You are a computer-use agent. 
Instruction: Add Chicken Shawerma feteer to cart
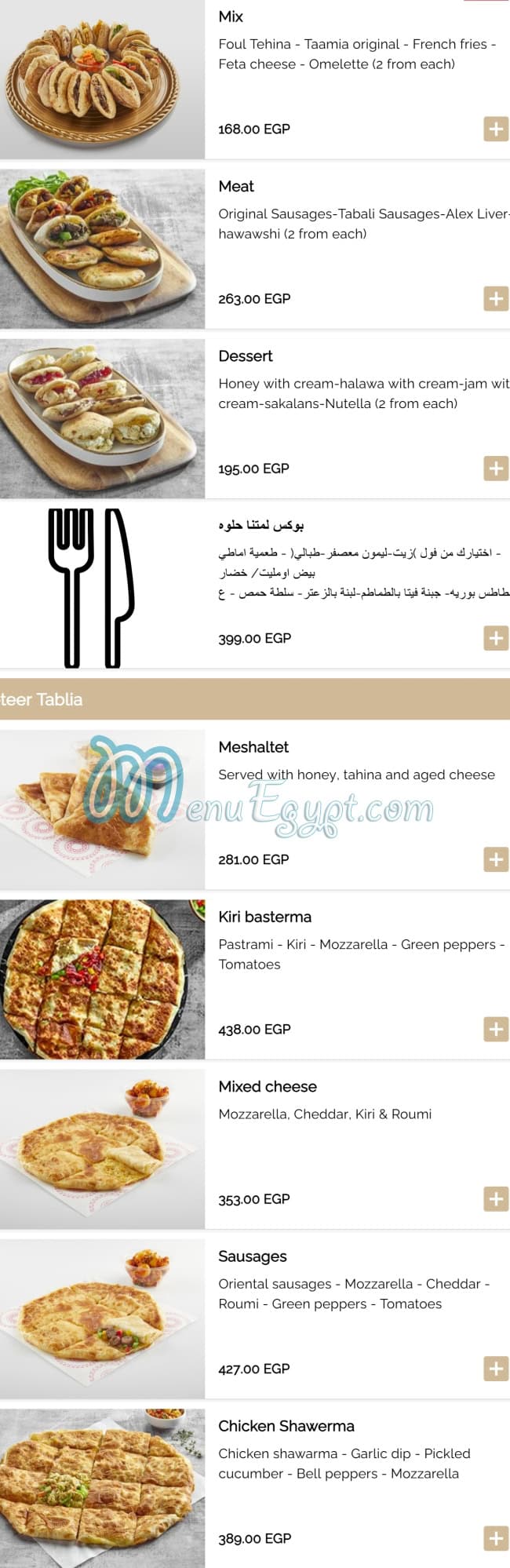click(x=495, y=1538)
